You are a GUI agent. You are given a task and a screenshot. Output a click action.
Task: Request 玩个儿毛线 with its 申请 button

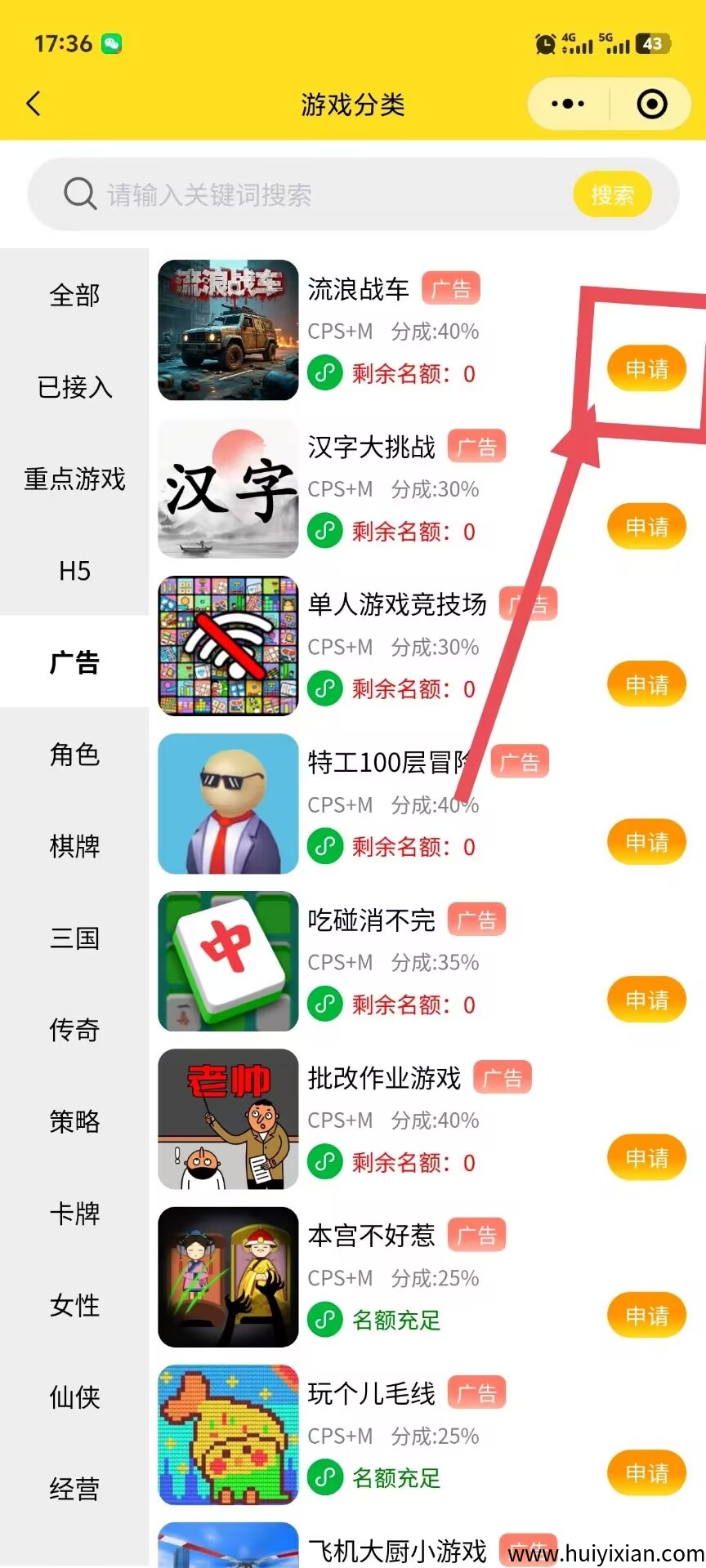(x=646, y=1473)
